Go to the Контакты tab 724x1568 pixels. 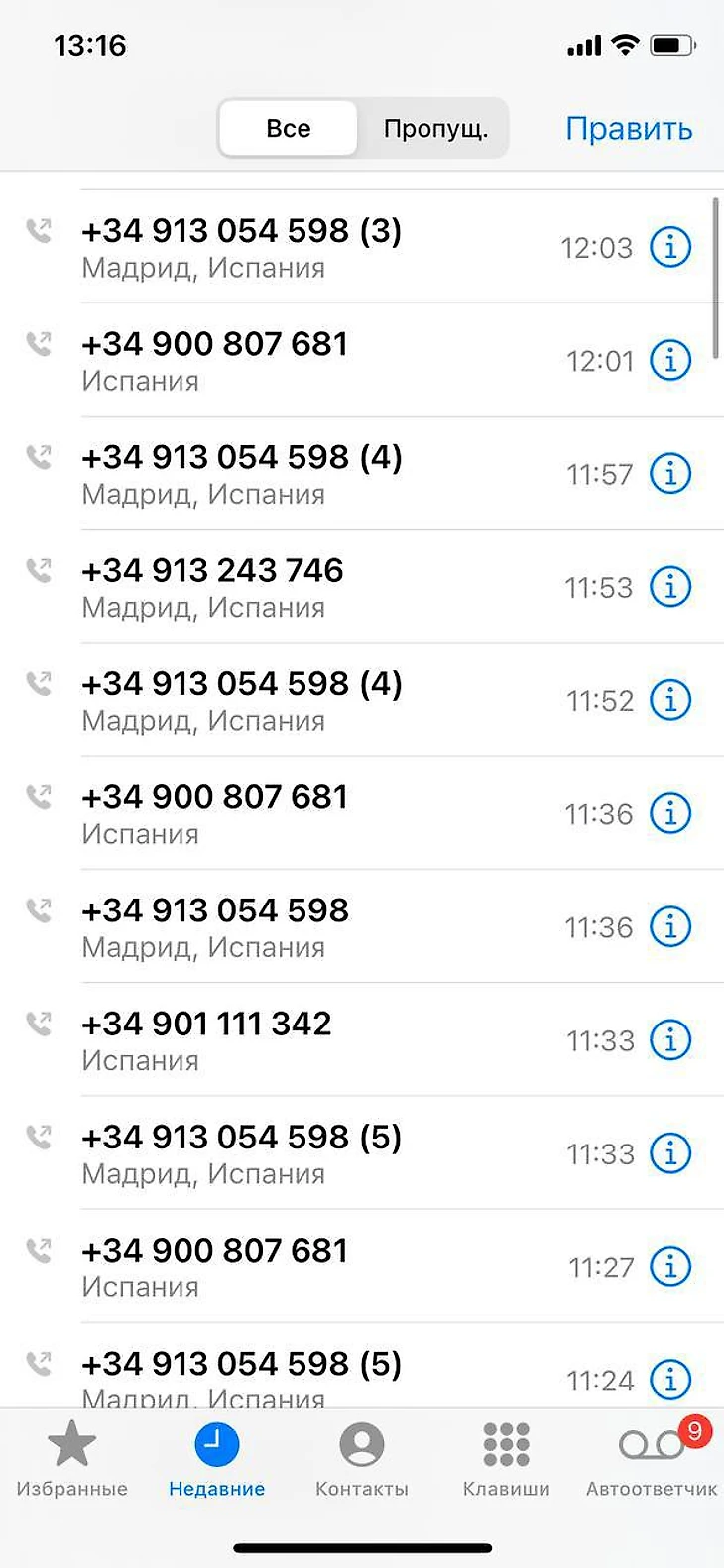(361, 1458)
